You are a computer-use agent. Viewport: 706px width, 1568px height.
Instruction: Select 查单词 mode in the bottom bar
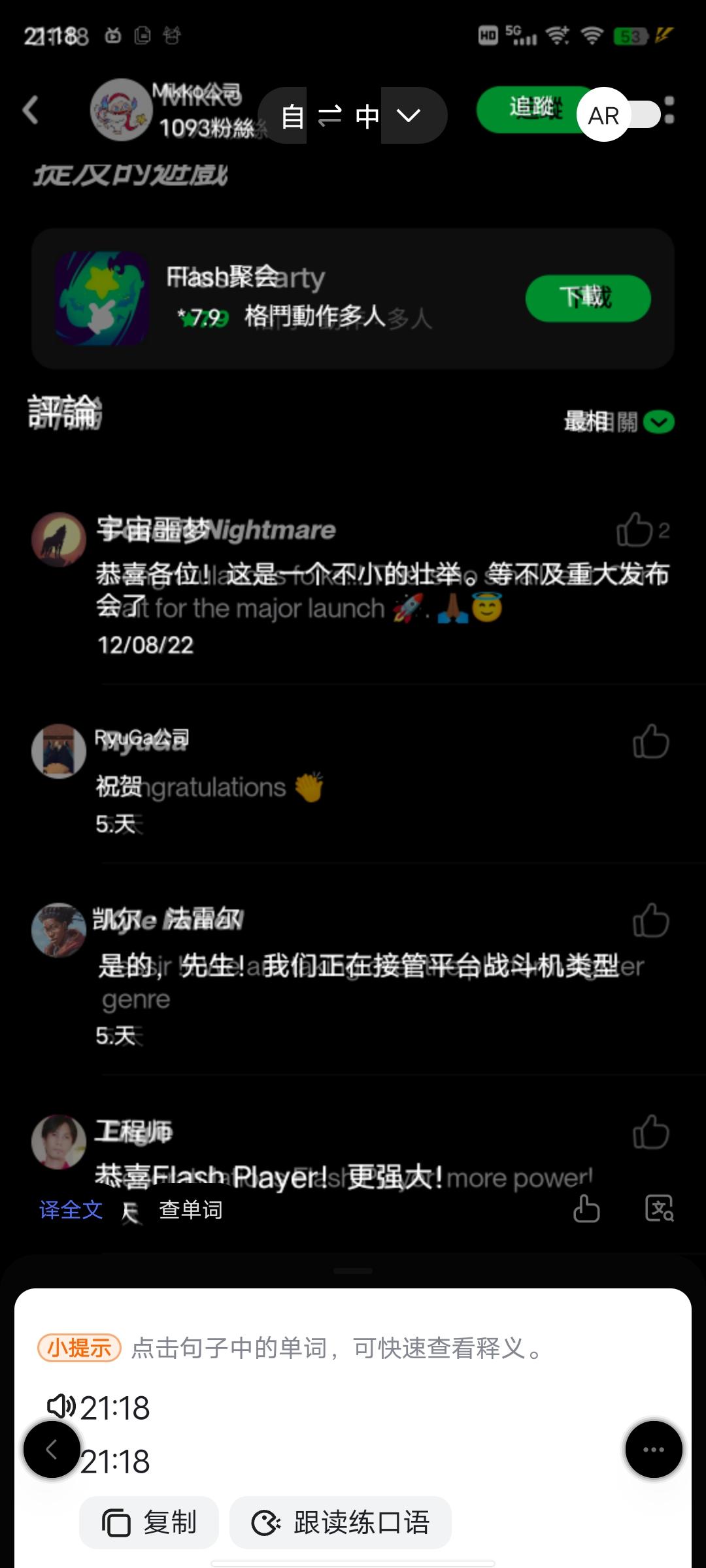point(190,1209)
